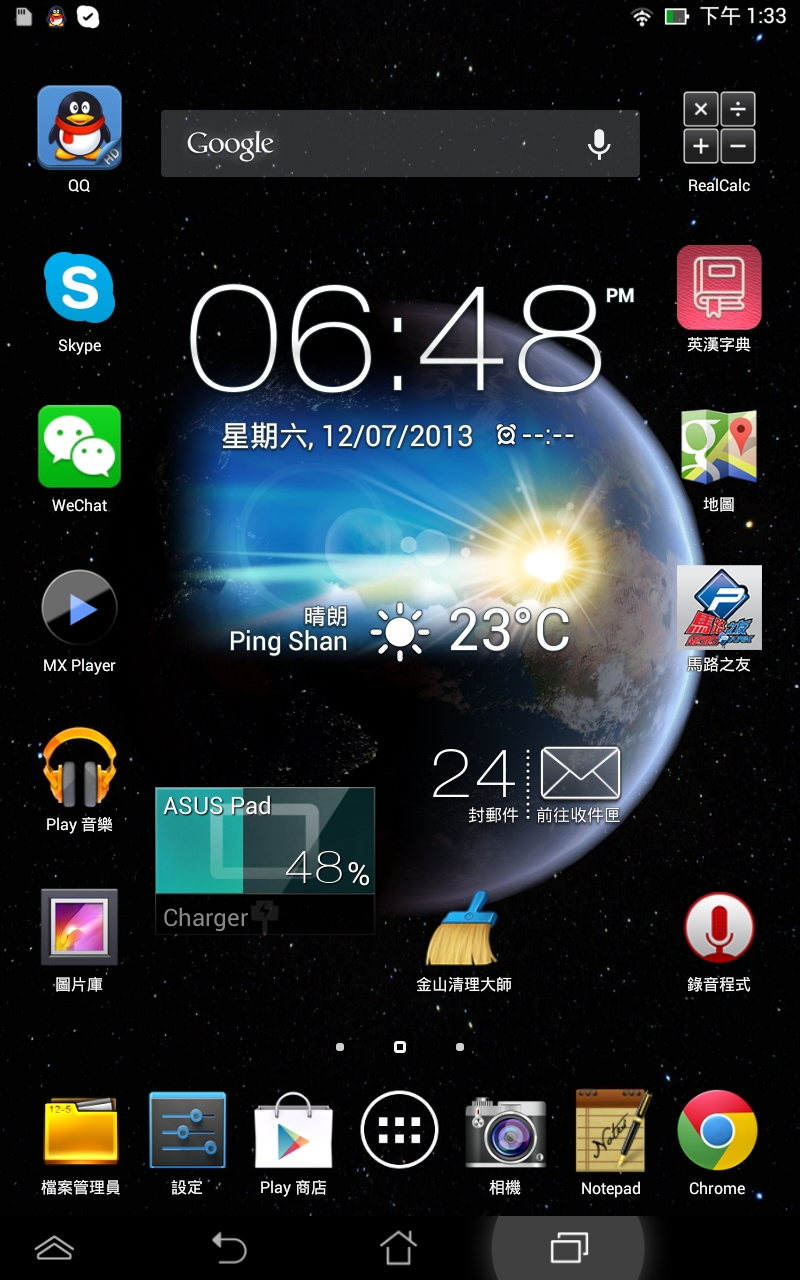The image size is (800, 1280).
Task: Open the 馬路之友 app
Action: point(719,608)
